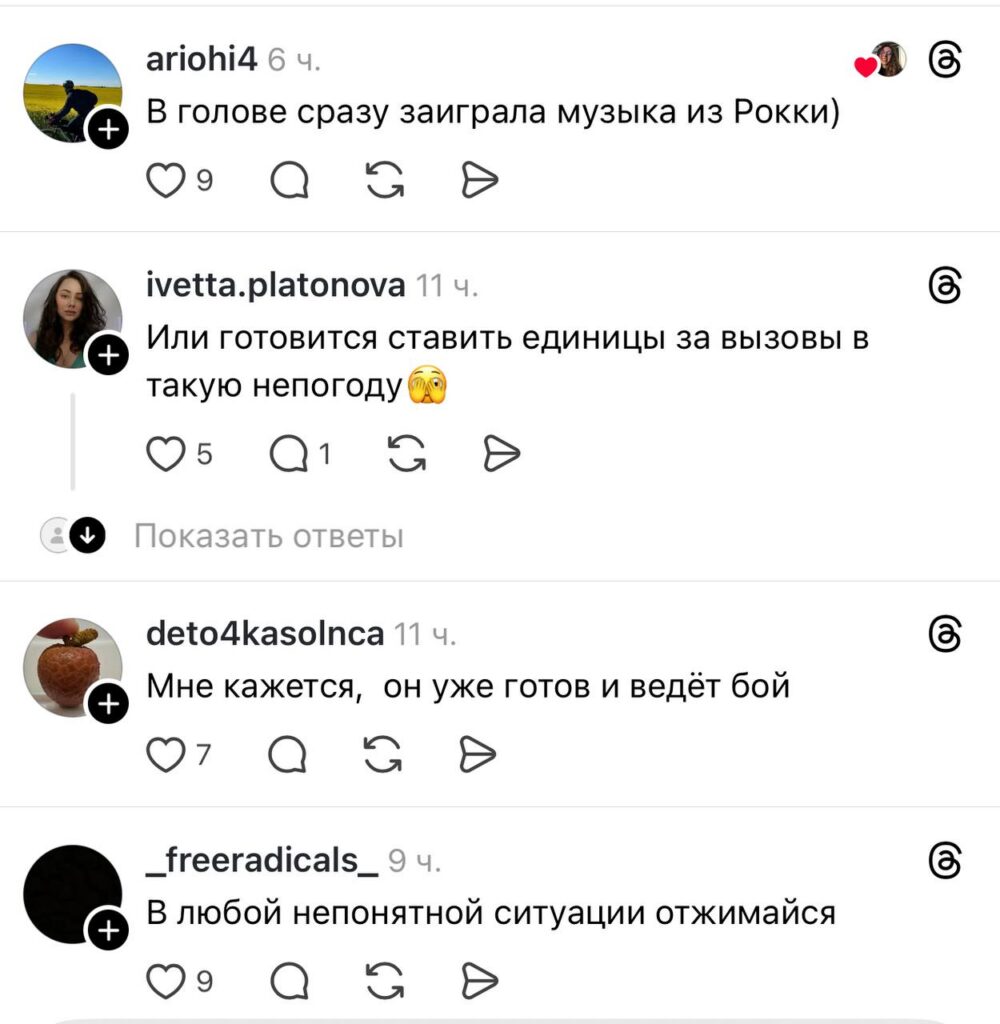Viewport: 1000px width, 1024px height.
Task: Reply to _freeradicals_ comment
Action: pos(288,982)
